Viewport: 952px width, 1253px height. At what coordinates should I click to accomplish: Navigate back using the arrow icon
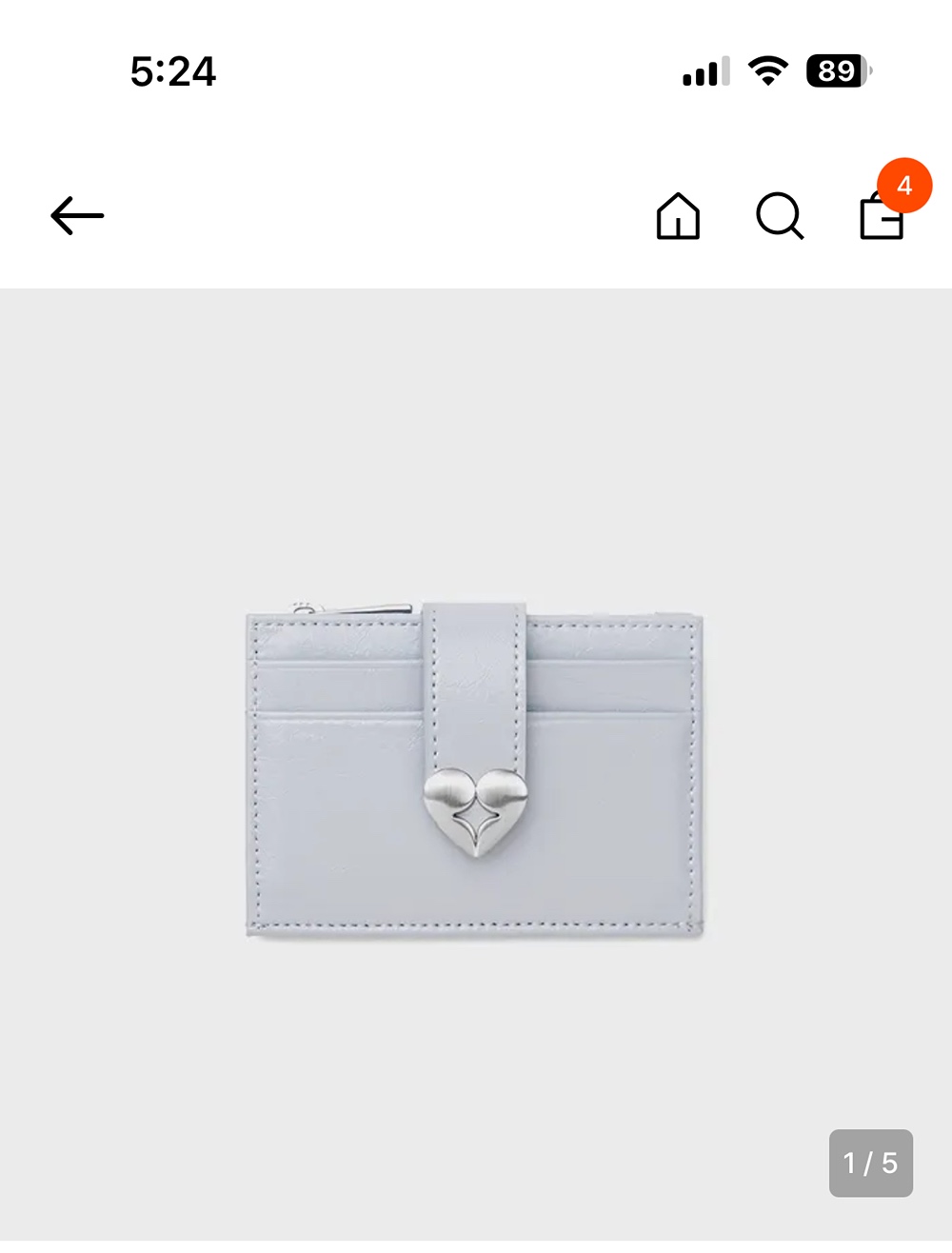coord(76,215)
